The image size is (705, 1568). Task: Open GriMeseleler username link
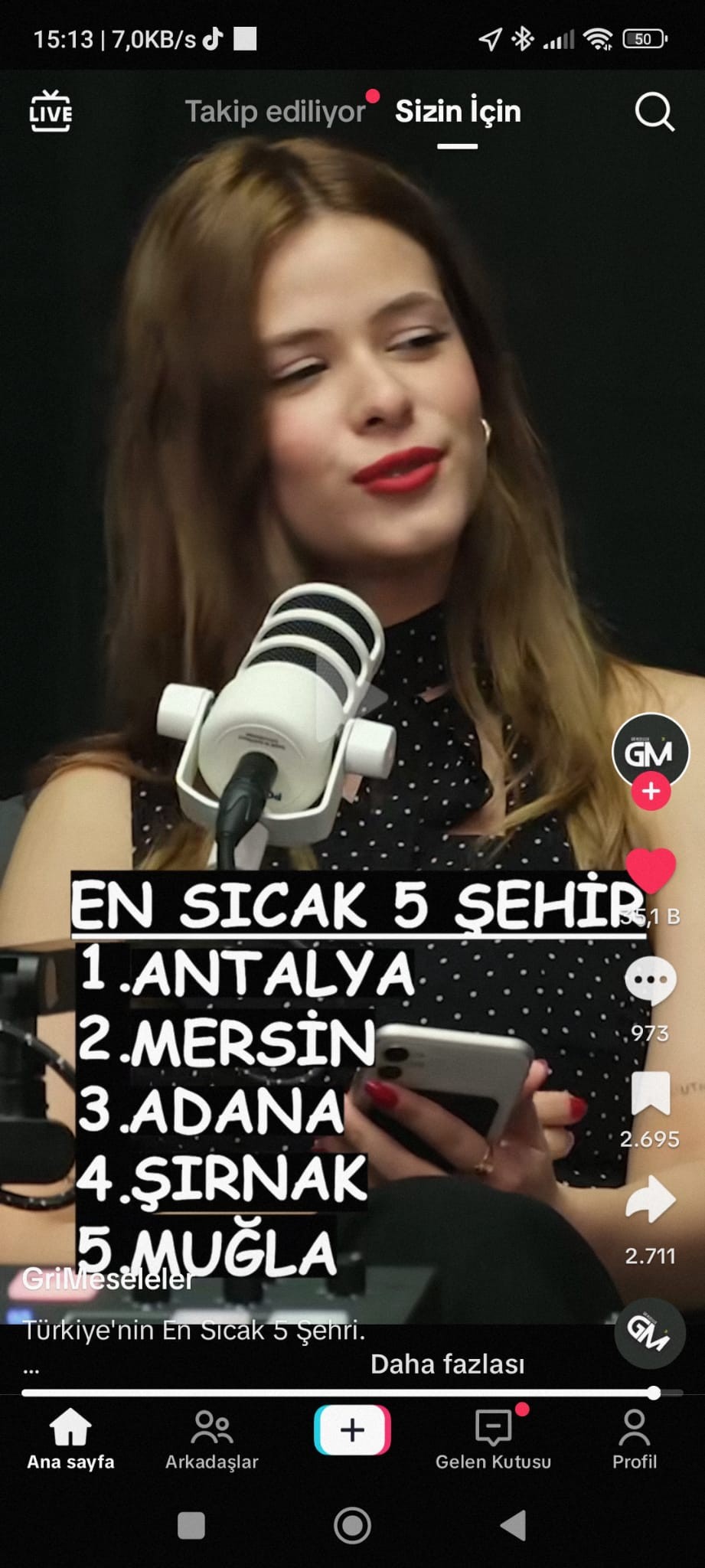pyautogui.click(x=107, y=1279)
